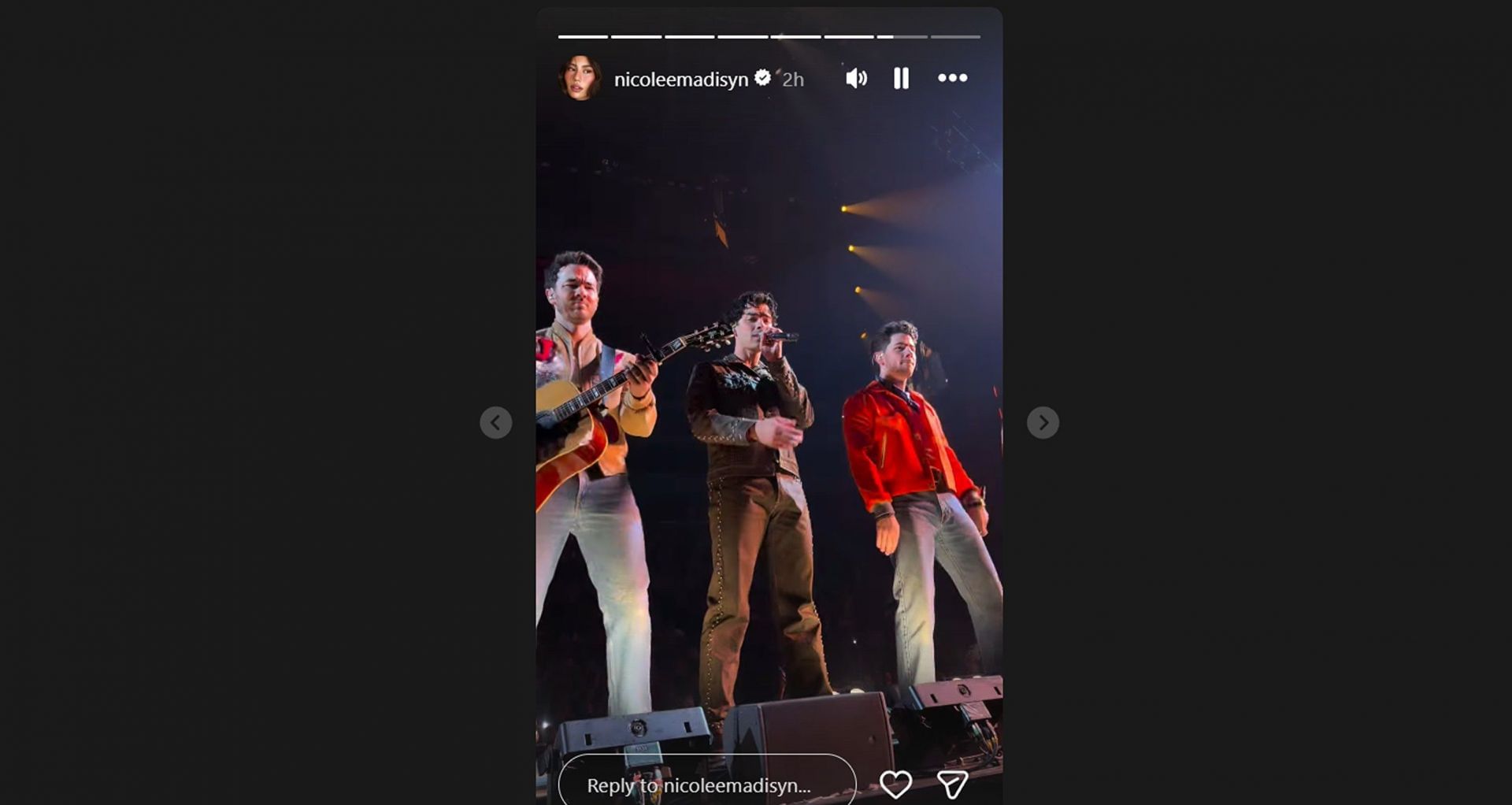Screen dimensions: 1512x805
Task: Open the three-dot more options menu
Action: (x=952, y=78)
